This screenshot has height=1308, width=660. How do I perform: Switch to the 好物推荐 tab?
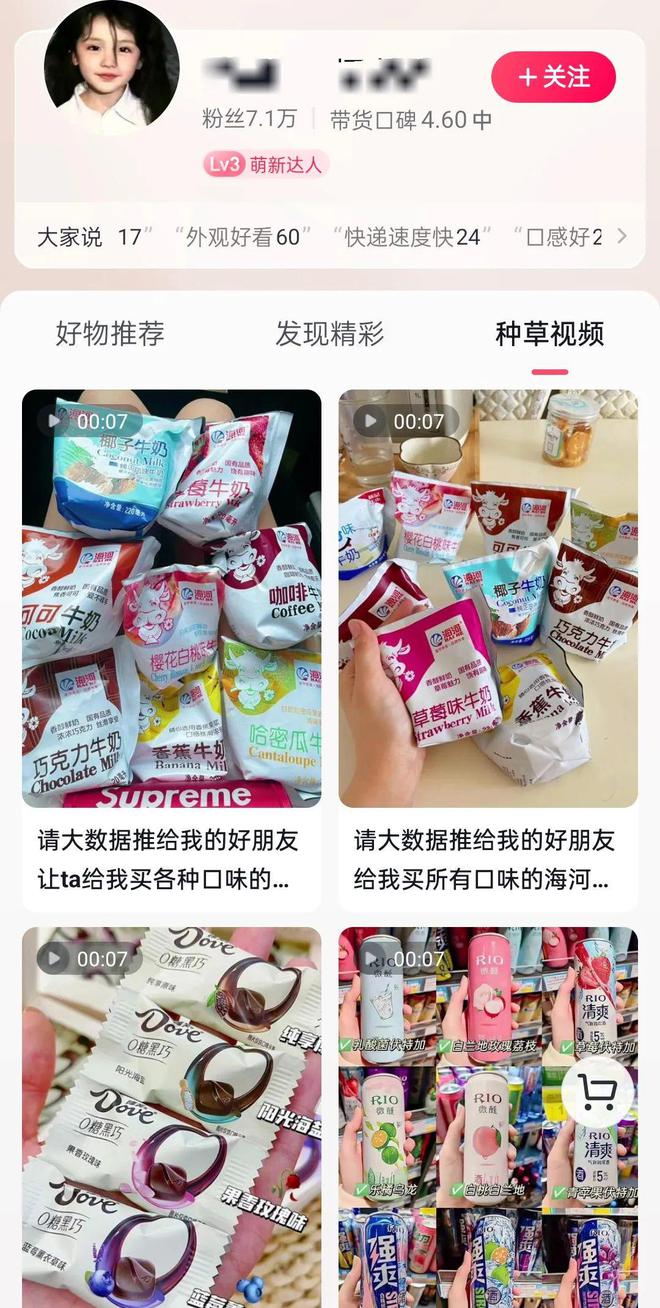coord(110,334)
